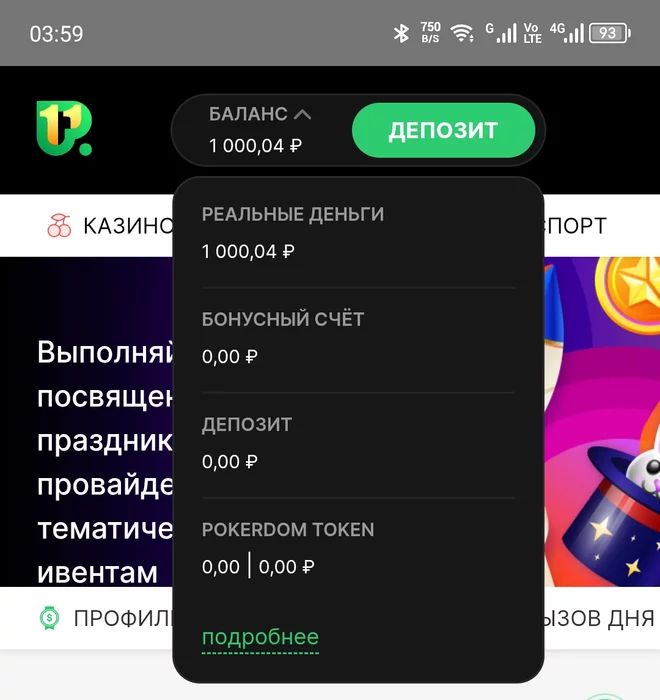Collapse the БАЛАНС dropdown
This screenshot has width=660, height=700.
[261, 115]
